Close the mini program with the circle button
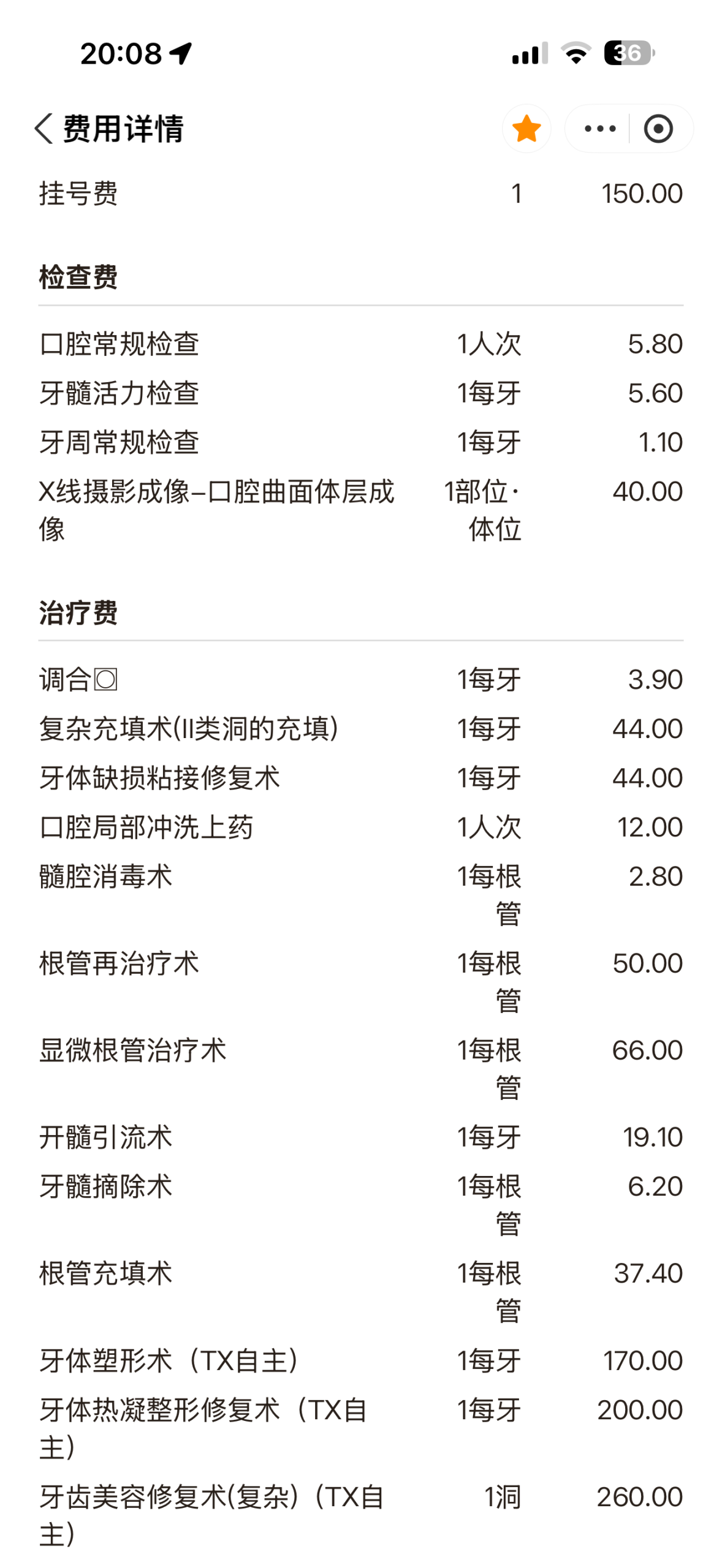 coord(658,129)
